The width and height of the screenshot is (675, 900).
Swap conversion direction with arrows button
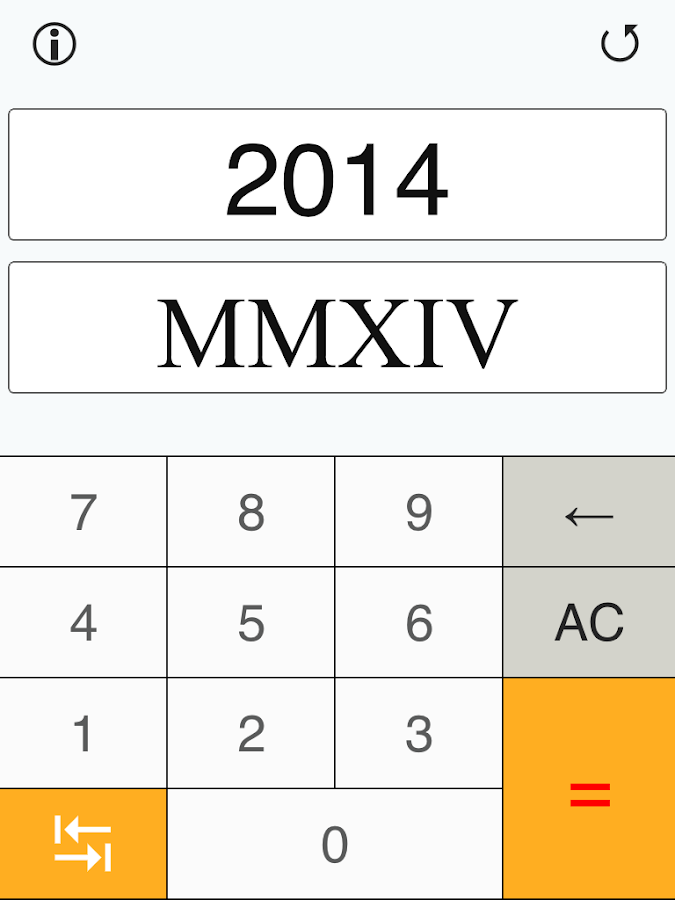[x=83, y=845]
